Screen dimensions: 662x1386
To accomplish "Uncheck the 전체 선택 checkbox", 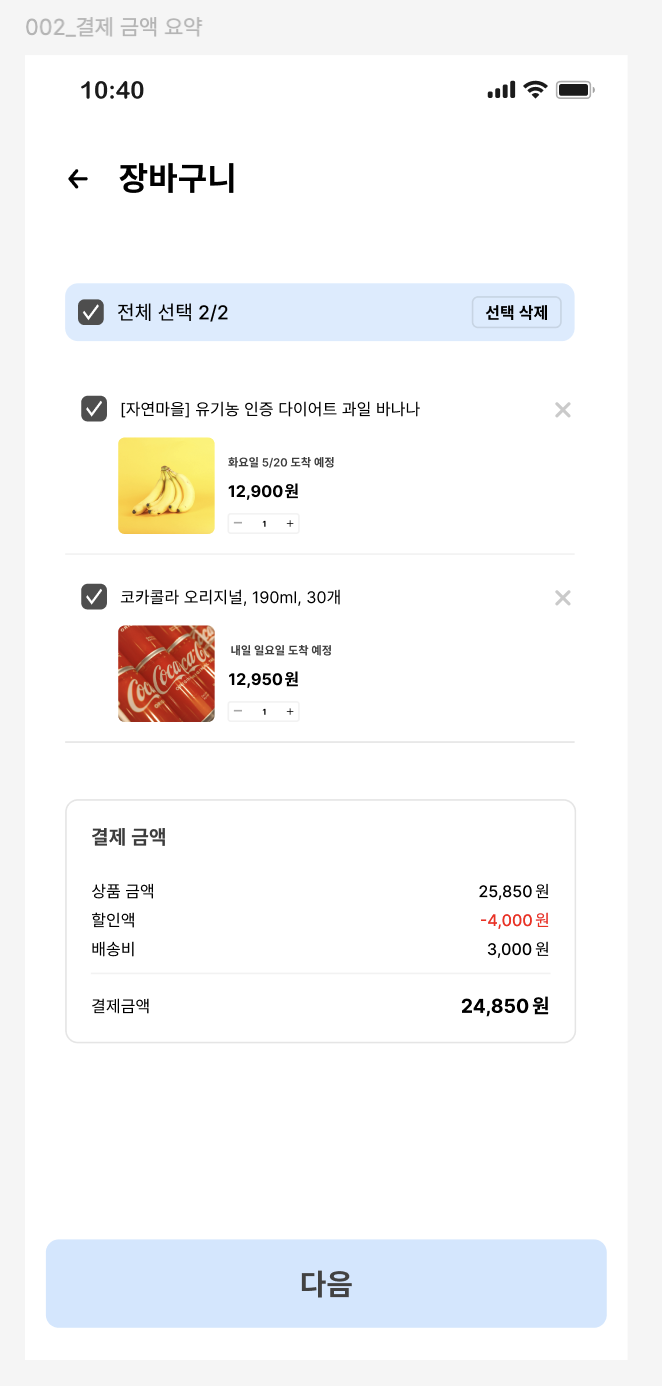I will [91, 312].
